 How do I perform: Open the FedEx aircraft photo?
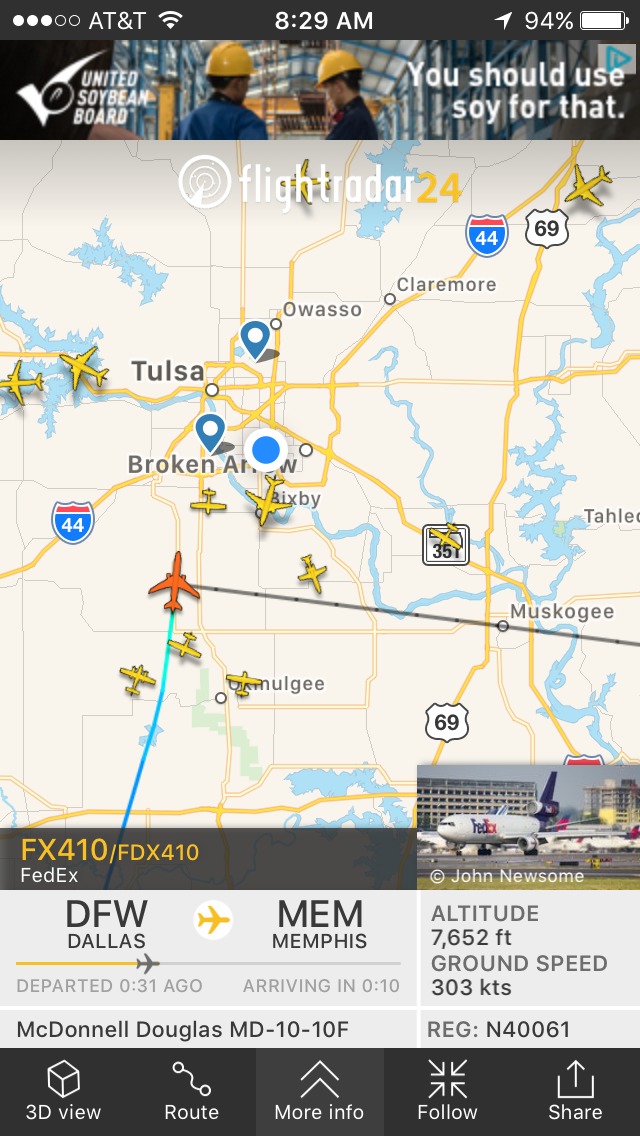click(x=528, y=826)
